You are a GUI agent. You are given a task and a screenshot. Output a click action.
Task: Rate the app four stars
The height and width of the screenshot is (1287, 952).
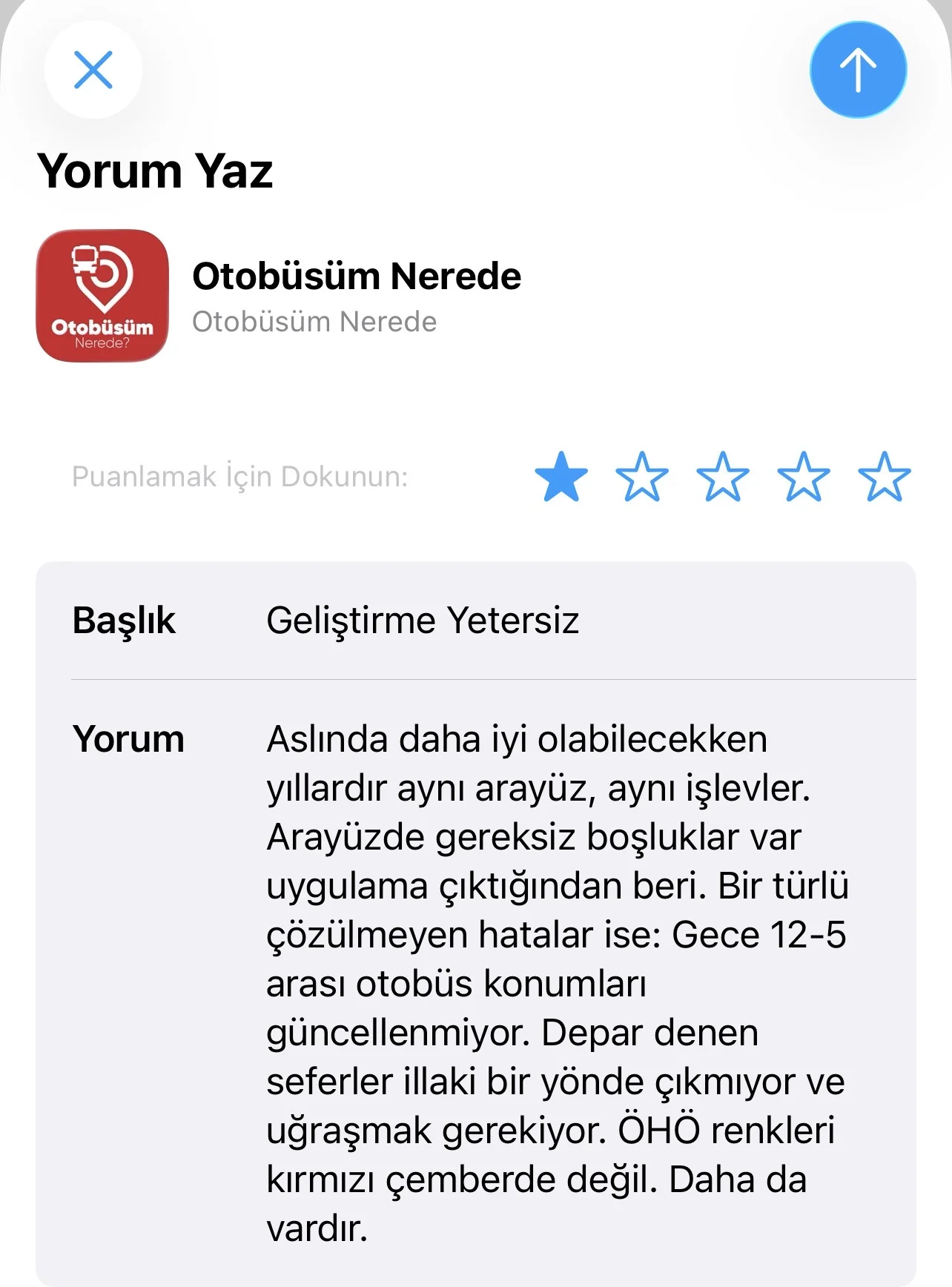click(x=804, y=477)
